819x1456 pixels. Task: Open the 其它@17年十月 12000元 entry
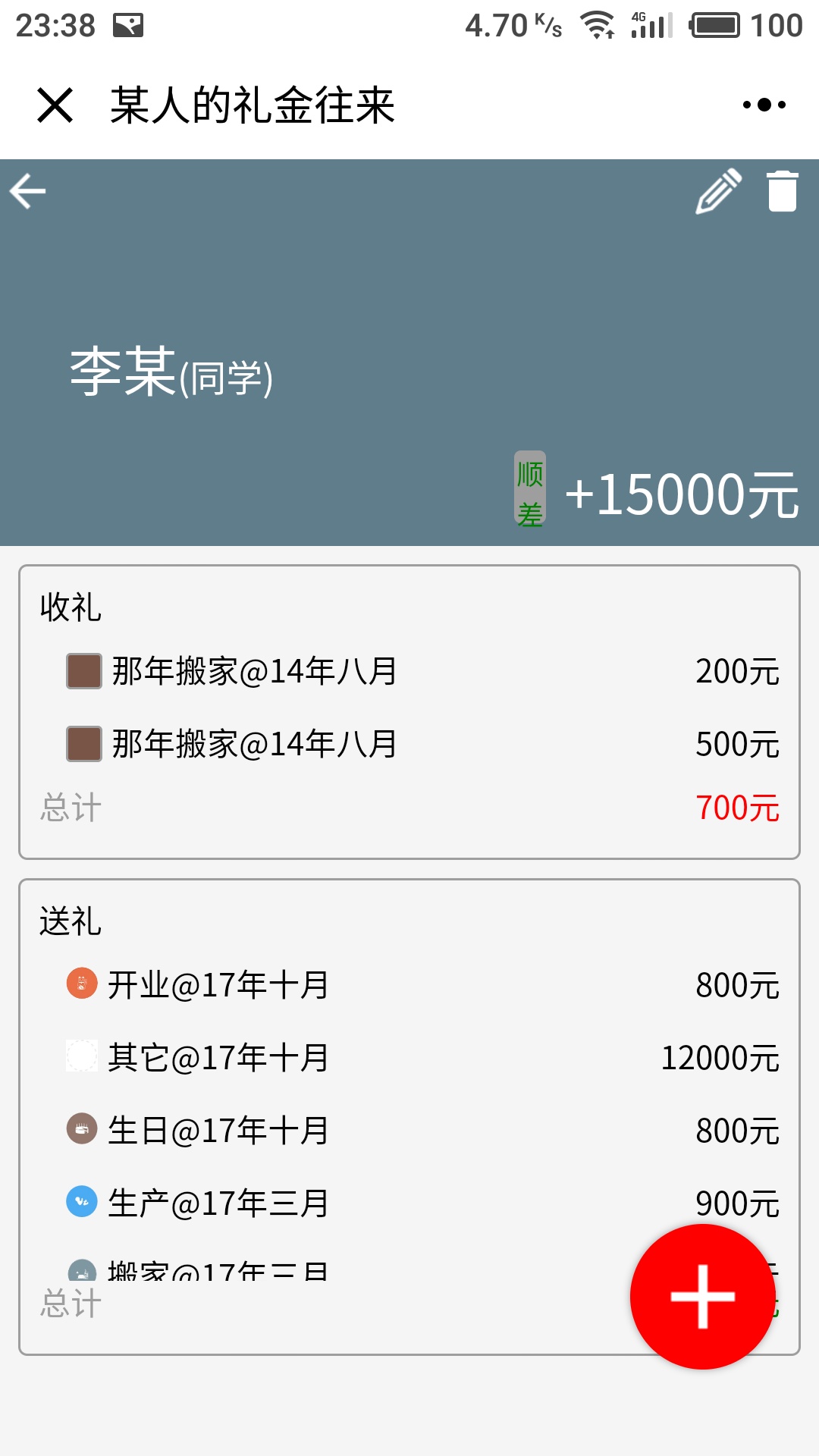(x=409, y=1058)
